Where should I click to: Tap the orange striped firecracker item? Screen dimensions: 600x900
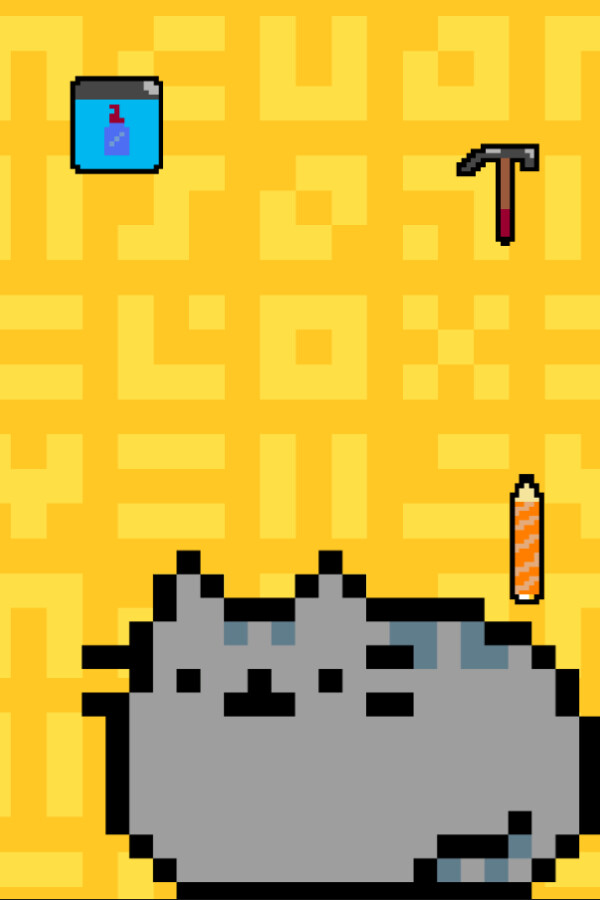[x=526, y=540]
